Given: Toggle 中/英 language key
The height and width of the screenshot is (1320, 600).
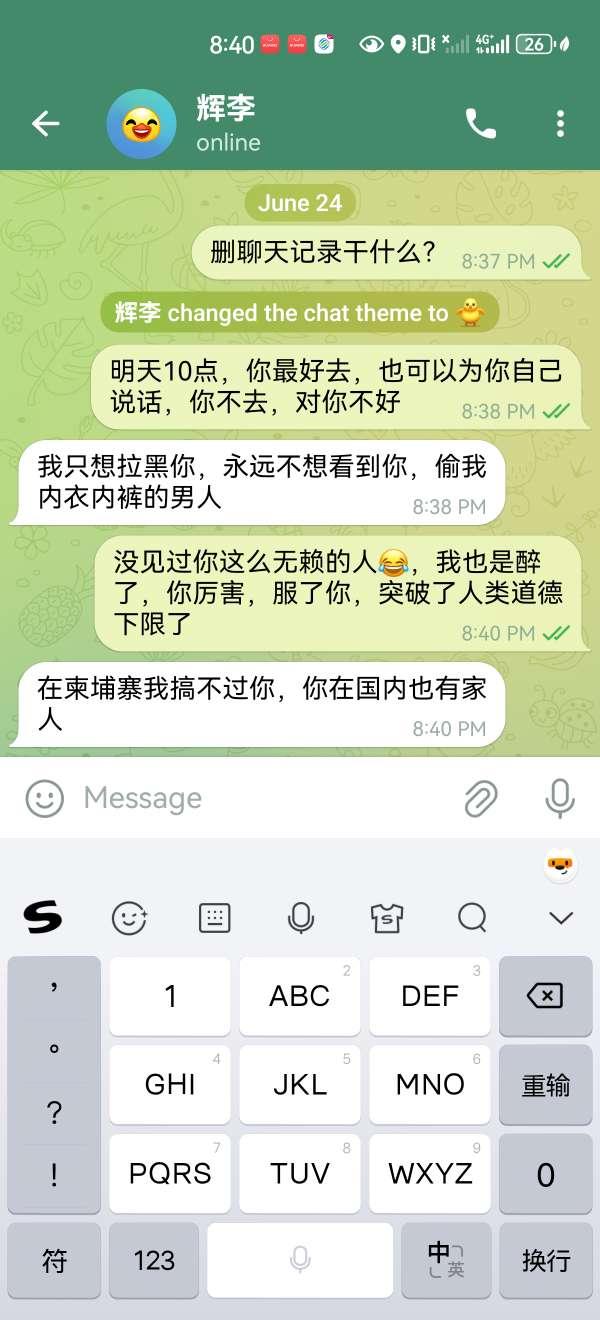Looking at the screenshot, I should (x=445, y=1260).
